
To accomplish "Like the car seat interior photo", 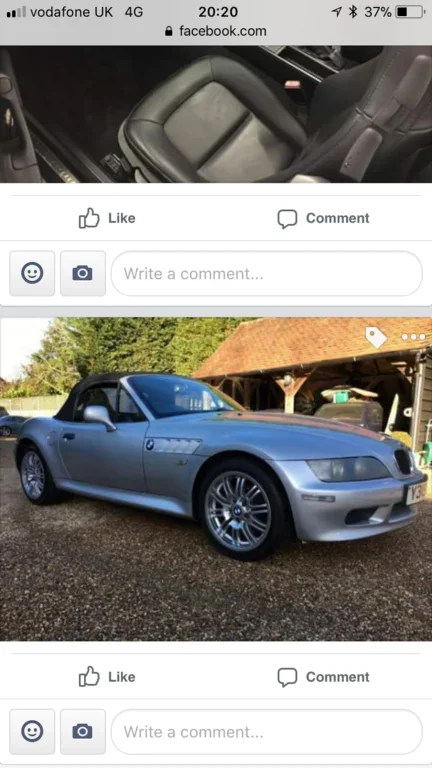I will click(x=107, y=218).
